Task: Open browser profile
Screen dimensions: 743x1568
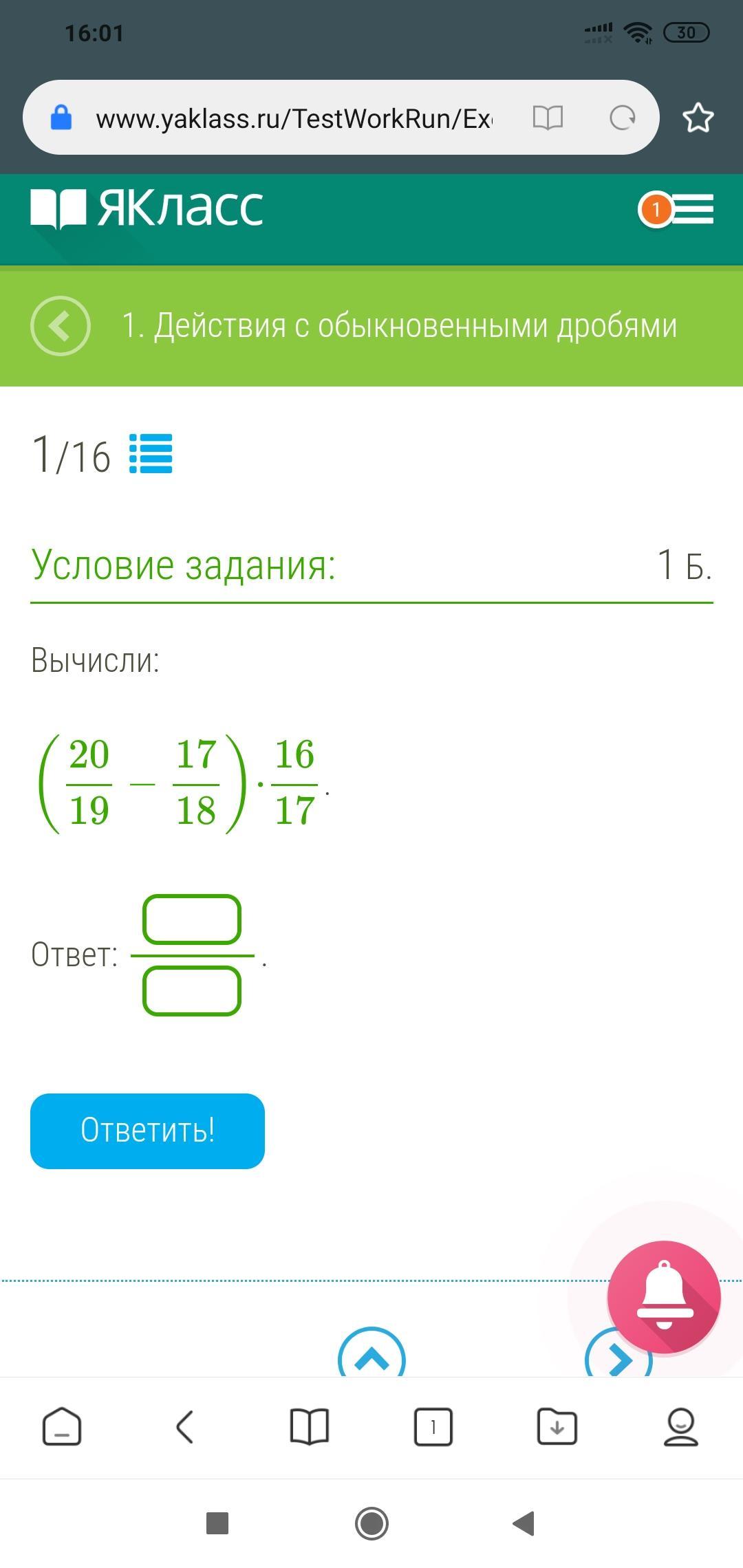Action: click(x=681, y=1426)
